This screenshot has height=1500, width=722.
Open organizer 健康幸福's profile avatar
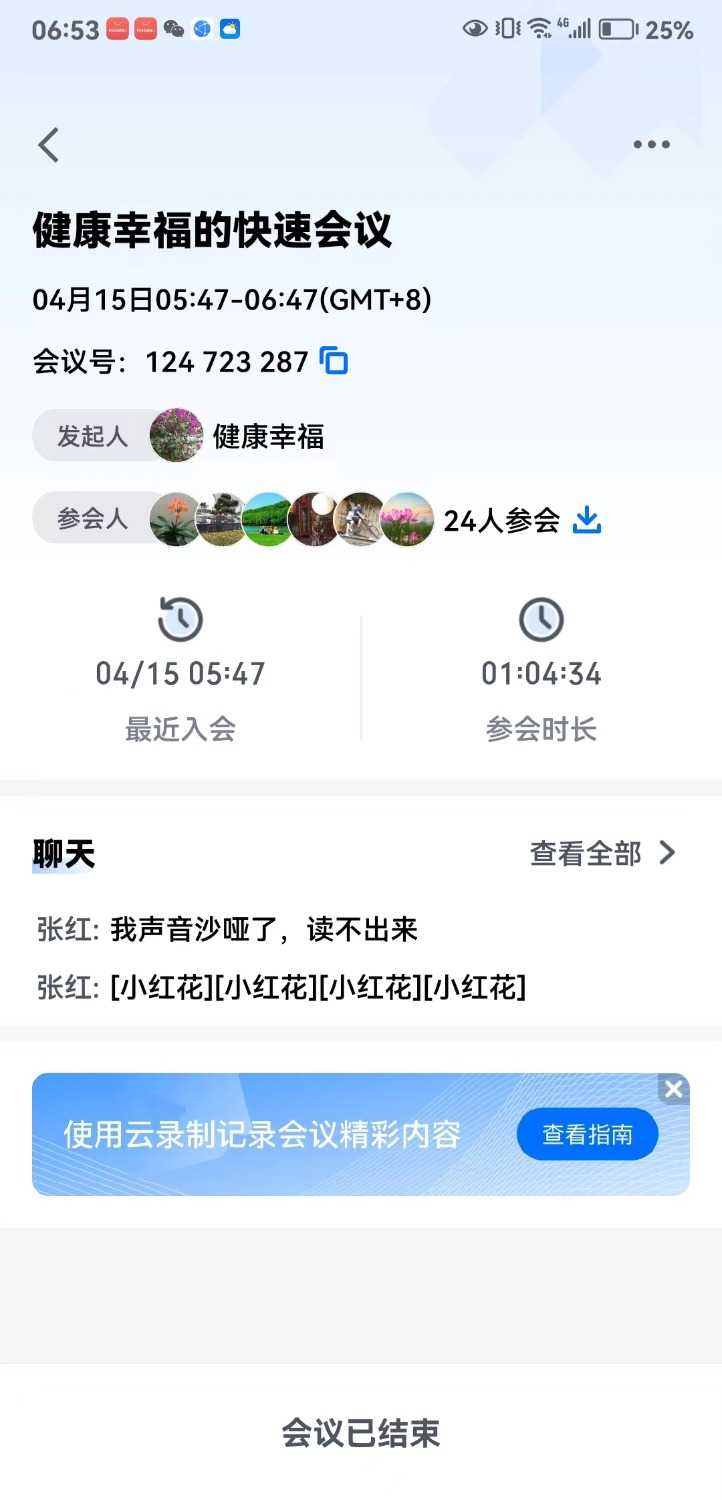[x=176, y=435]
